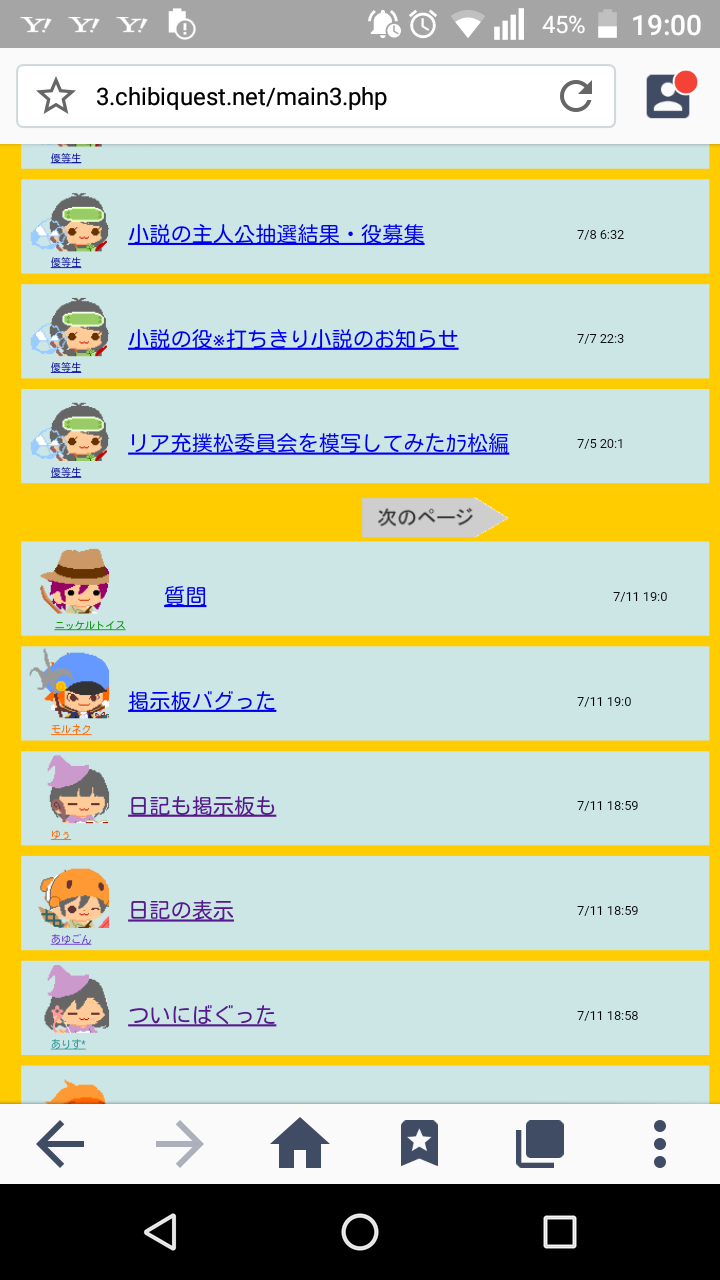Tap the address bar URL field
This screenshot has width=720, height=1280.
pos(300,97)
